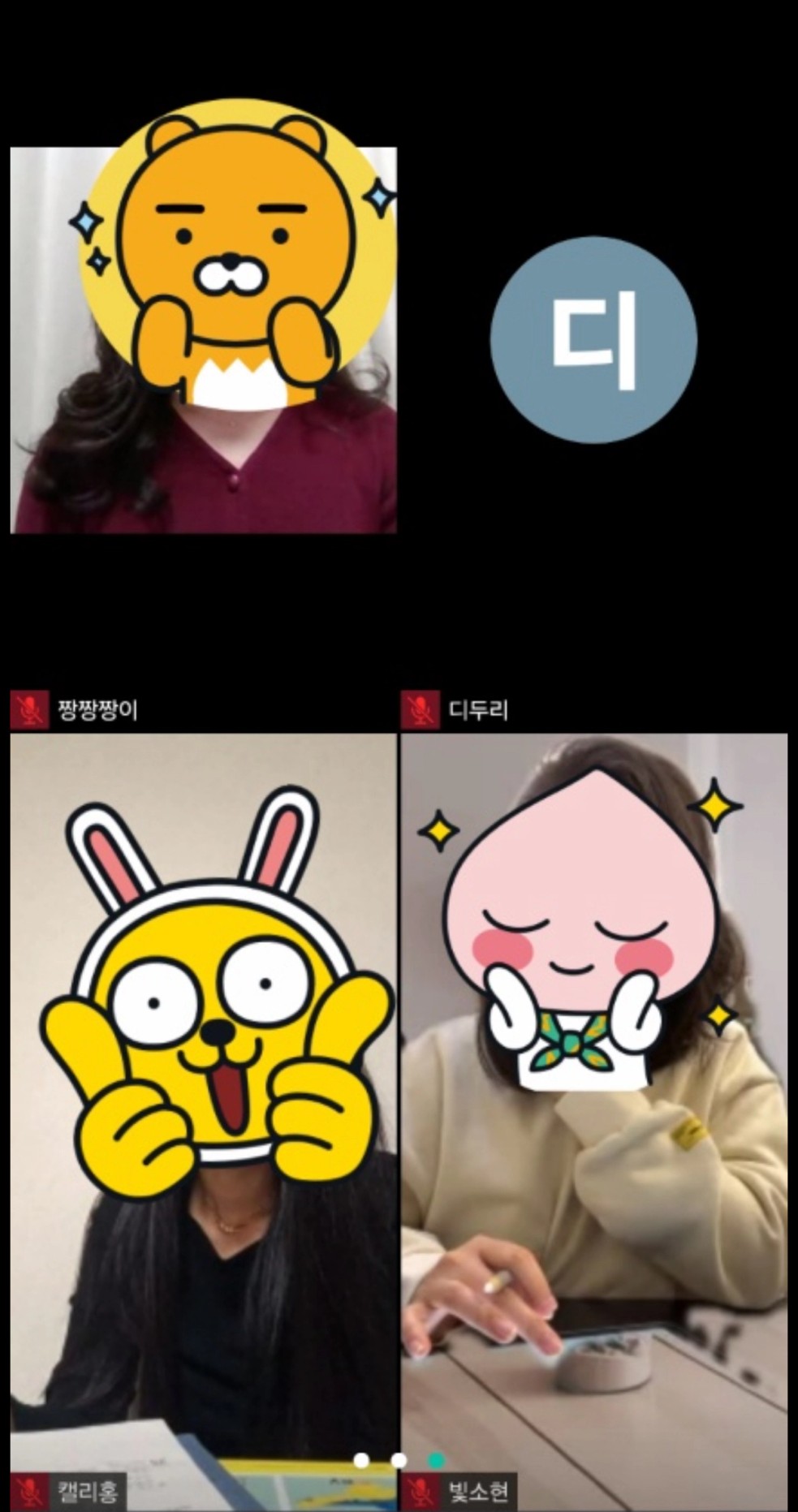Select 디두리's avatar tile
Viewport: 798px width, 1512px height.
(x=593, y=340)
